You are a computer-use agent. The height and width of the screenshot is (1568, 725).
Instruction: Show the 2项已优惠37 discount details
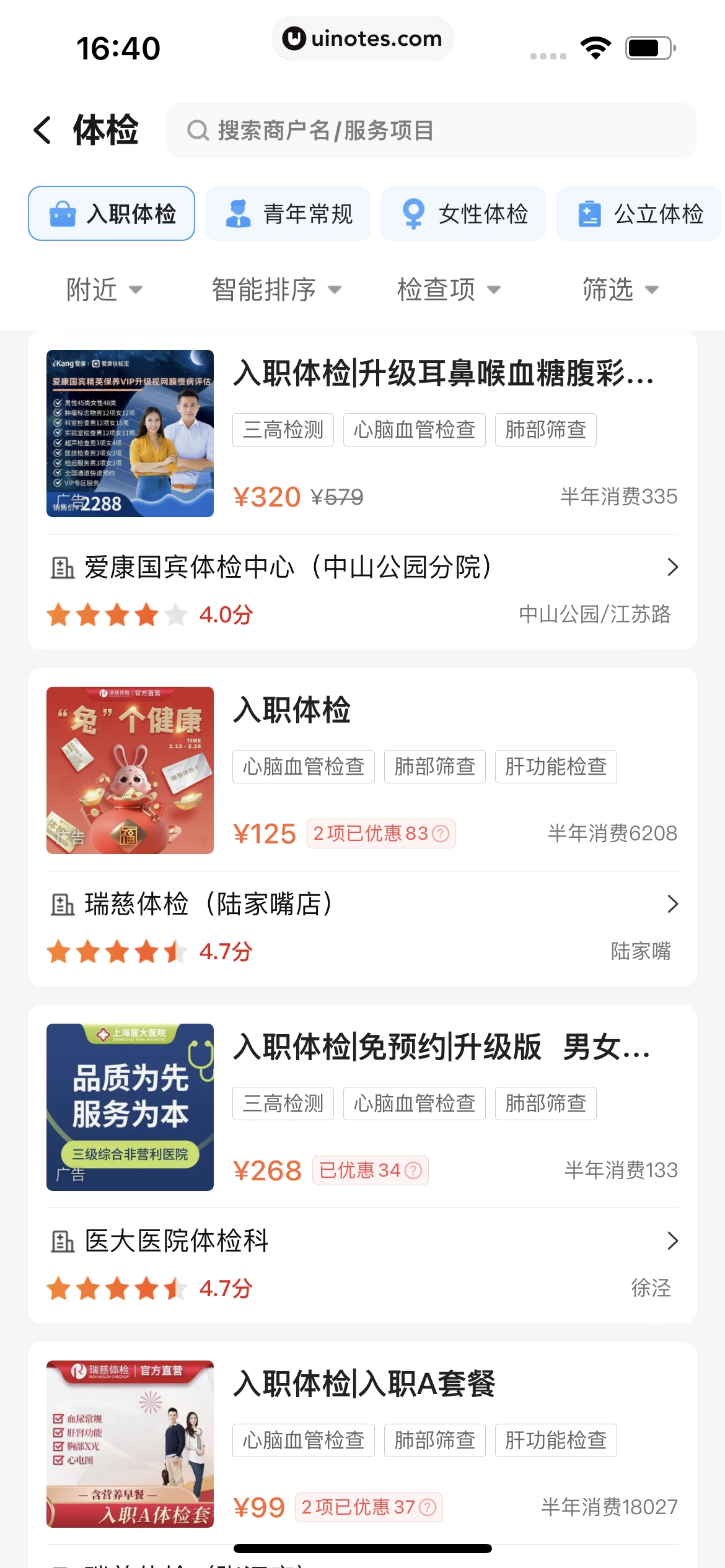[x=369, y=1507]
